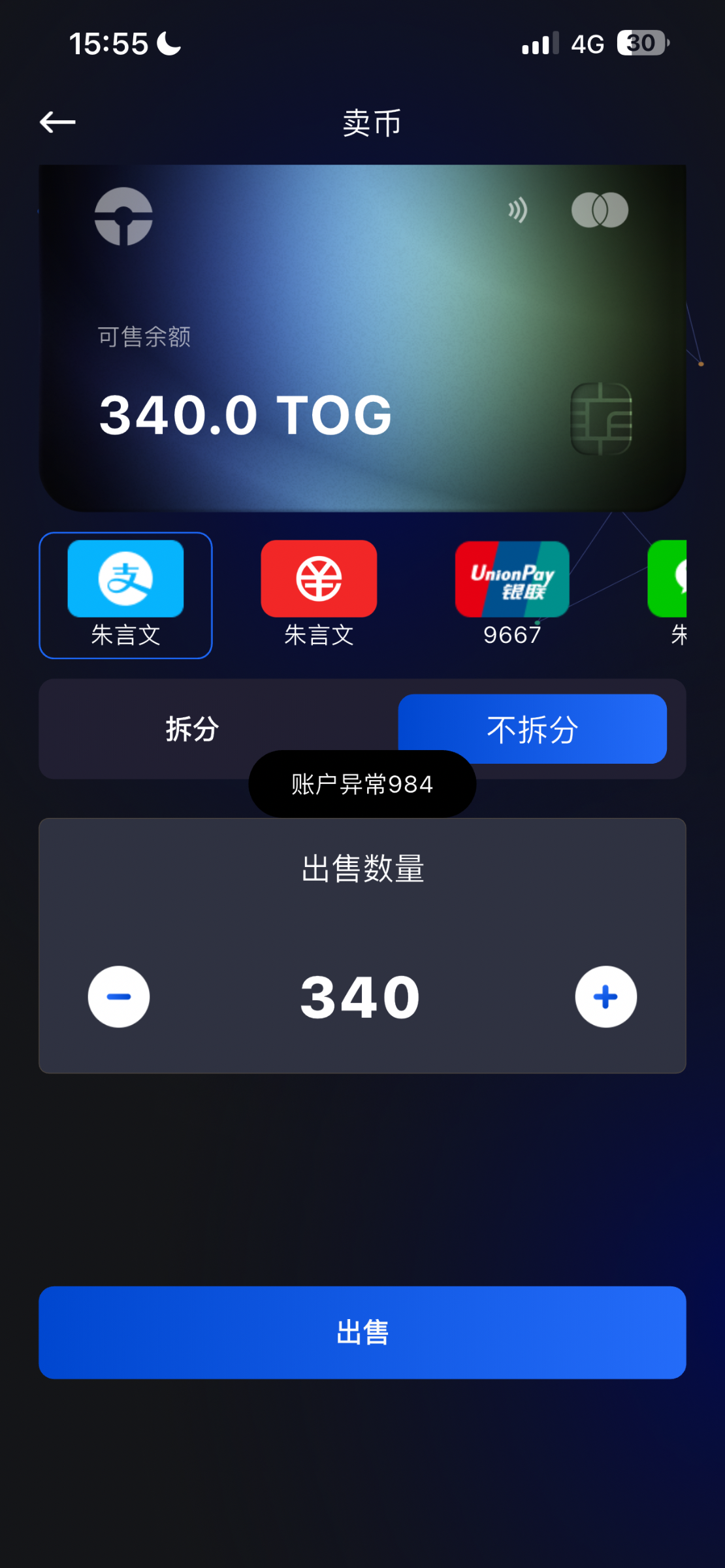Dismiss the 账户异常984 toast message

pos(361,784)
